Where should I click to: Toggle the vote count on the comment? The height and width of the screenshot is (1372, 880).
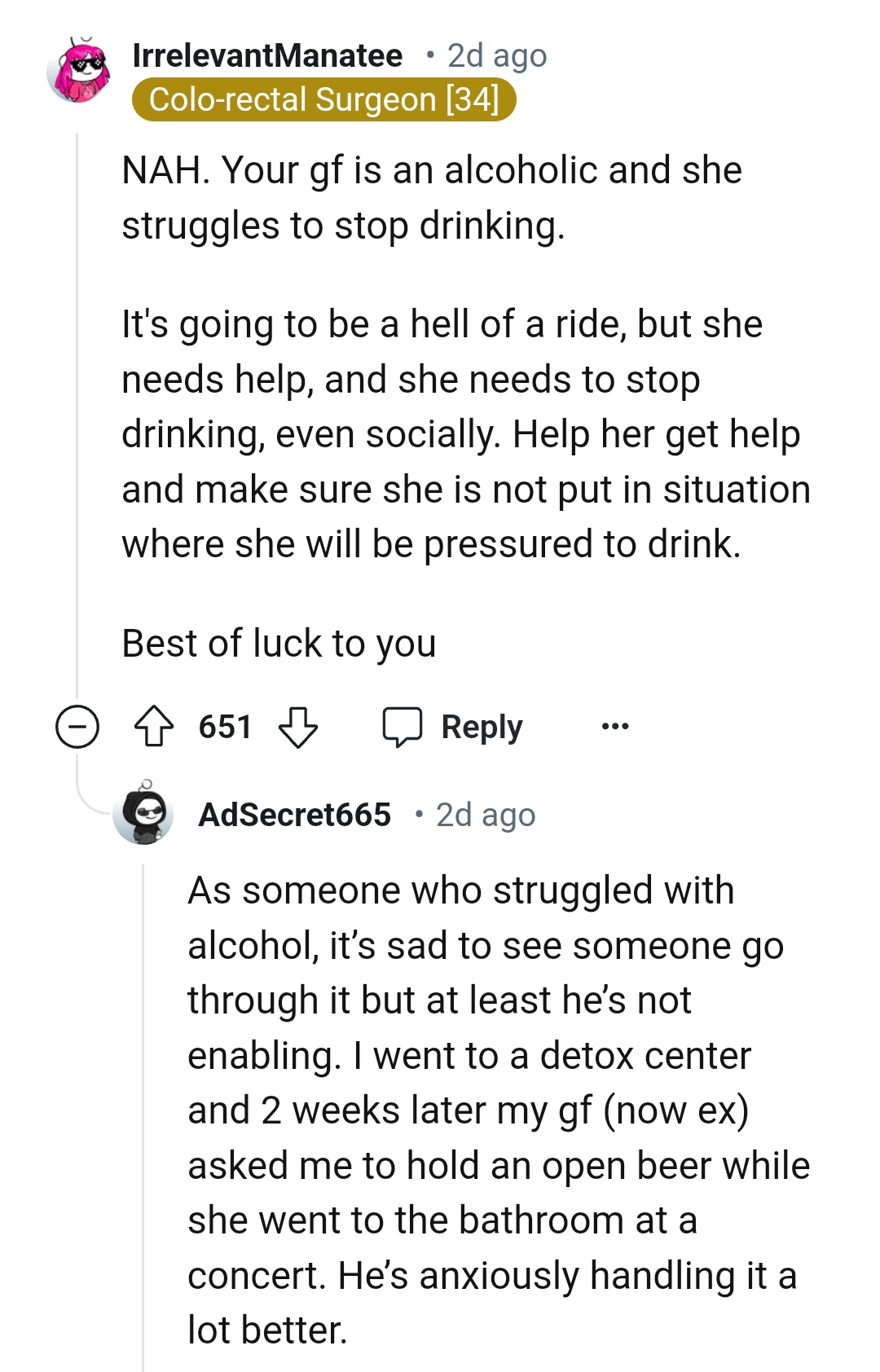point(224,726)
